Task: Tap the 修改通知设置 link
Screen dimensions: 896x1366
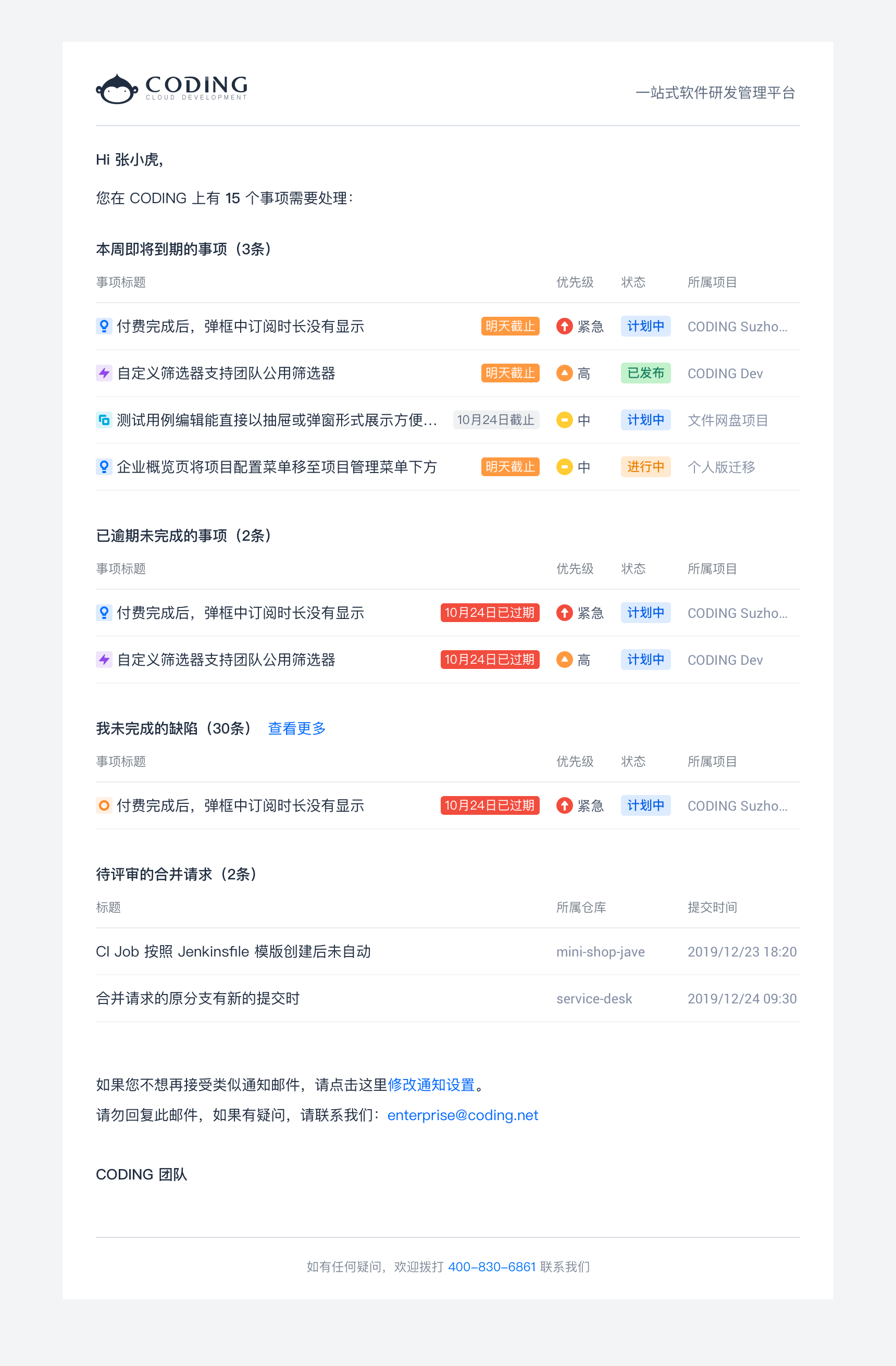Action: pyautogui.click(x=431, y=1085)
